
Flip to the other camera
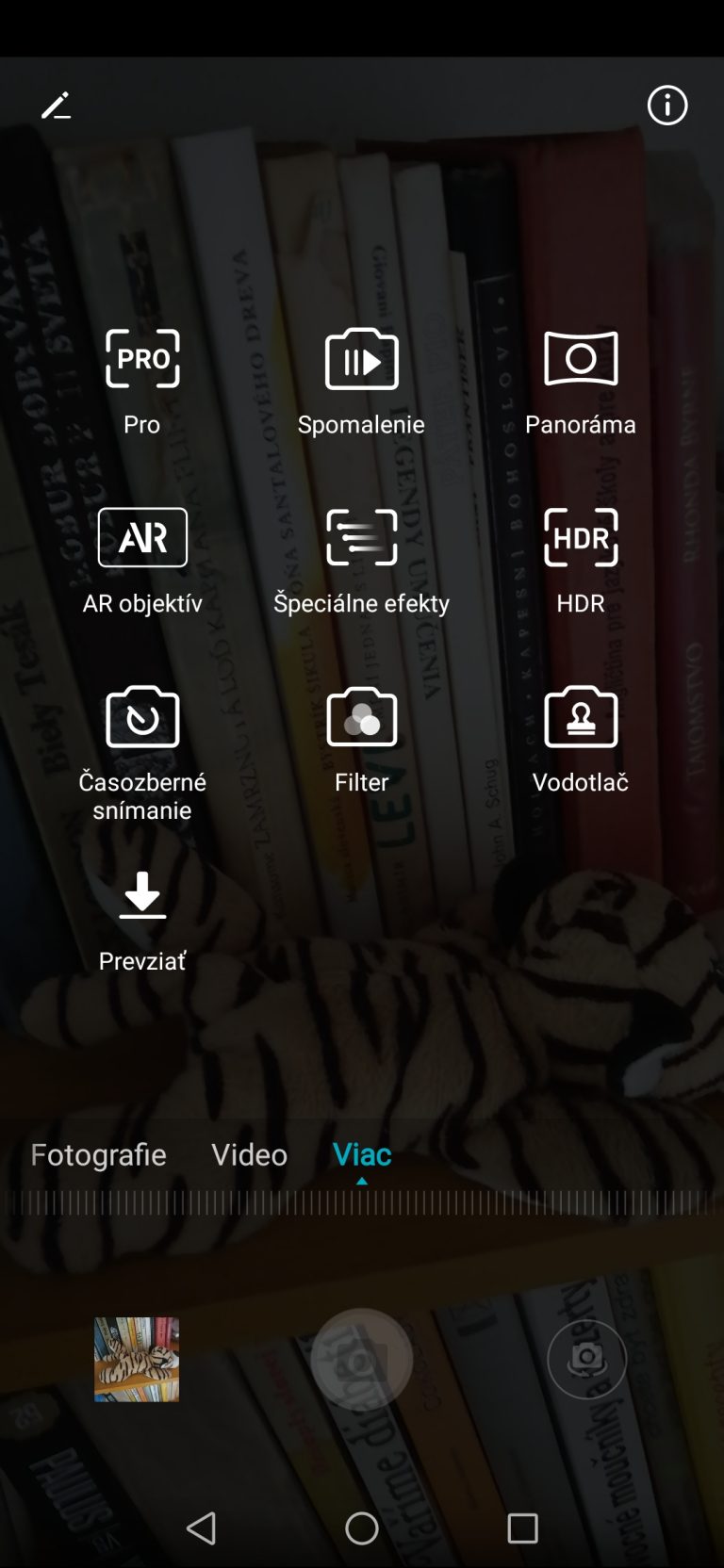(586, 1359)
